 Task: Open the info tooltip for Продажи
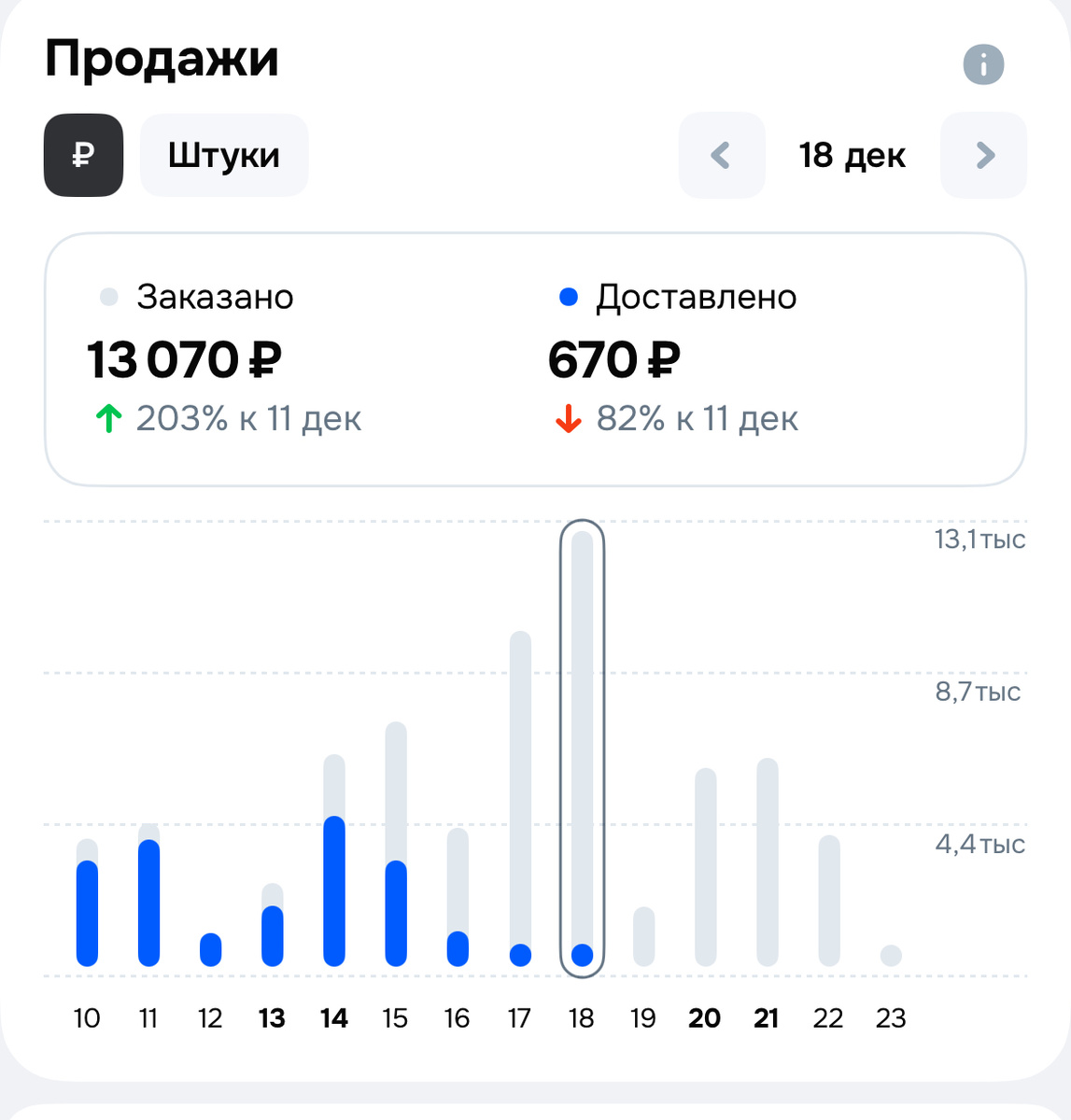tap(983, 65)
